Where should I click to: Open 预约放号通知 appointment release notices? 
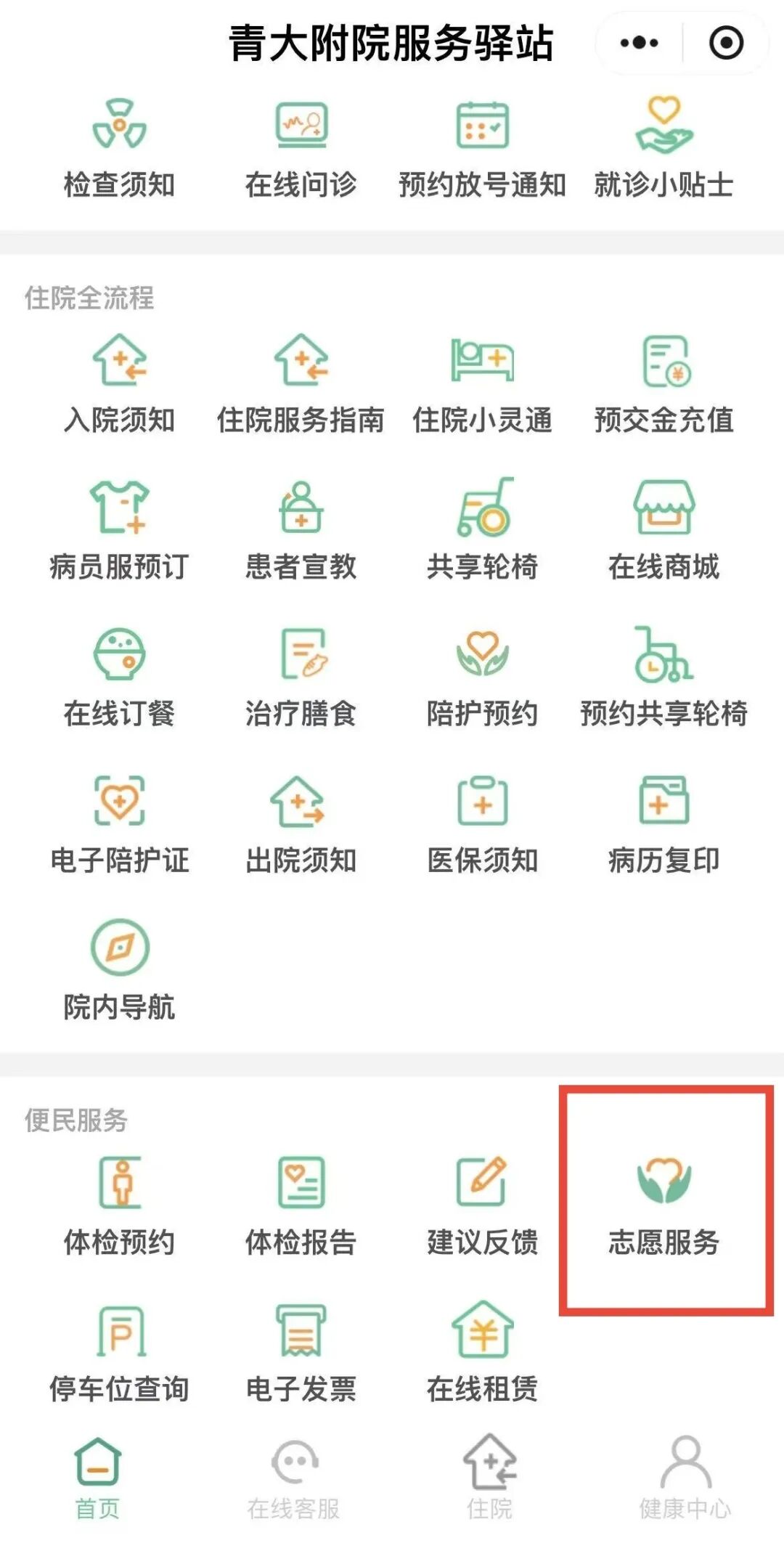click(x=482, y=149)
